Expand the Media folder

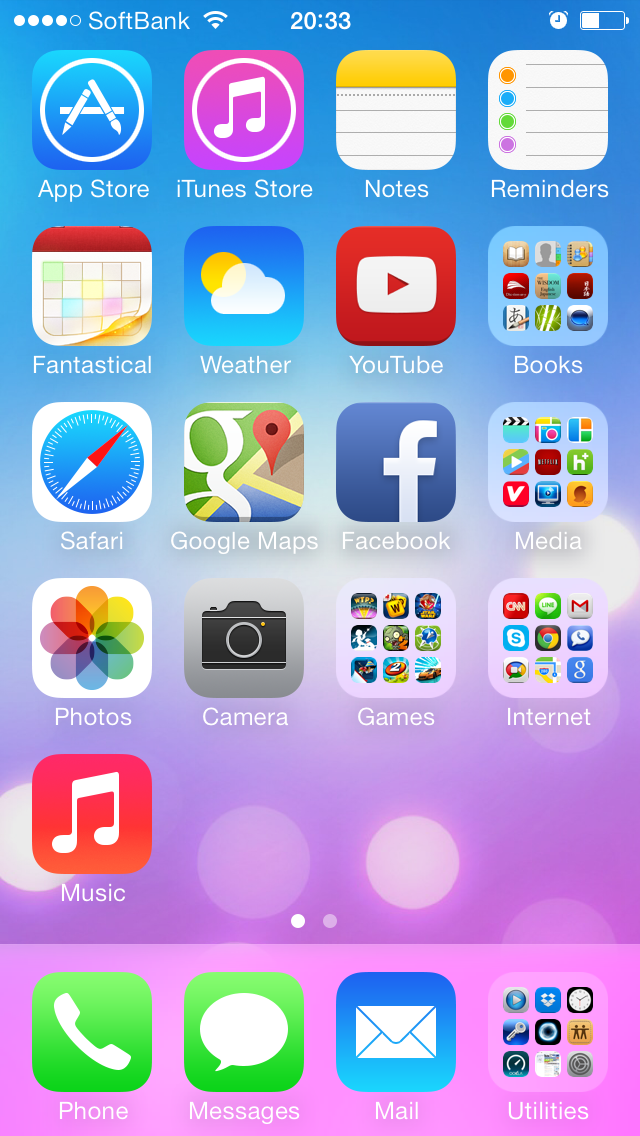click(x=548, y=462)
